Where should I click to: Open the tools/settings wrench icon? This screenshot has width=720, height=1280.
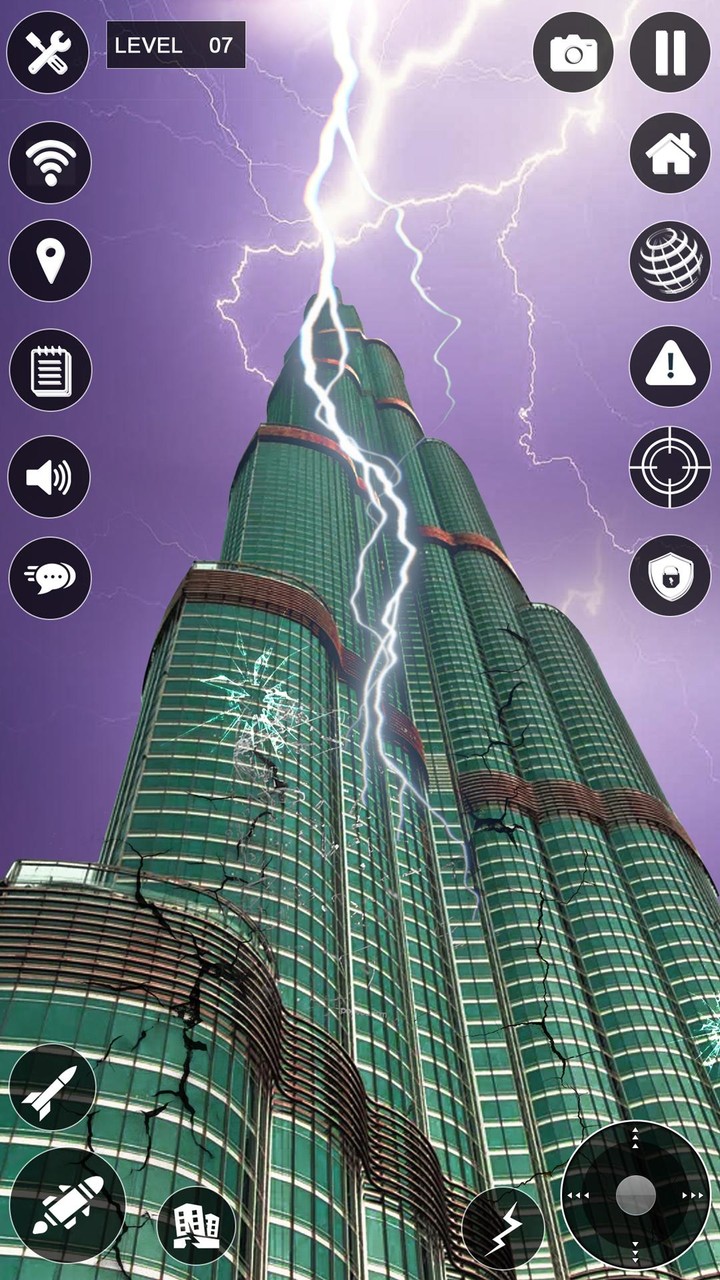pos(48,48)
